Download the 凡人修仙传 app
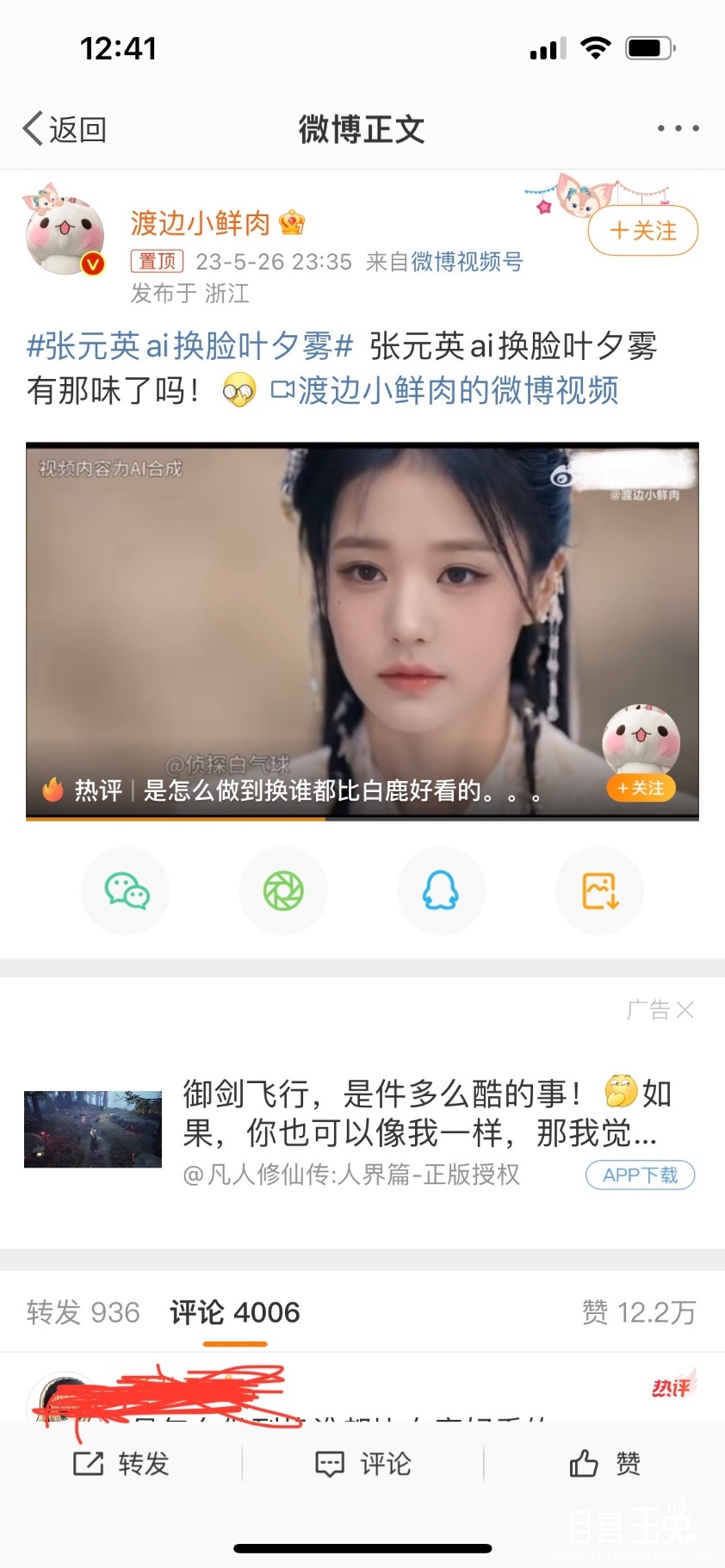Image resolution: width=725 pixels, height=1568 pixels. coord(640,1174)
